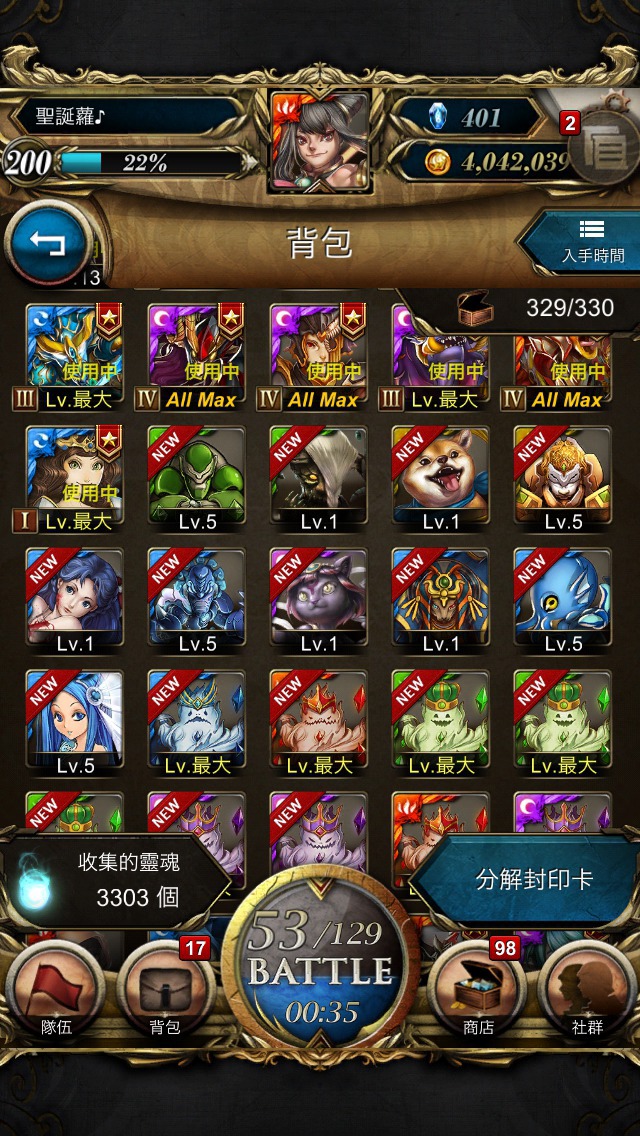The height and width of the screenshot is (1136, 640).
Task: Start a battle with the BATTLE button
Action: coord(320,966)
